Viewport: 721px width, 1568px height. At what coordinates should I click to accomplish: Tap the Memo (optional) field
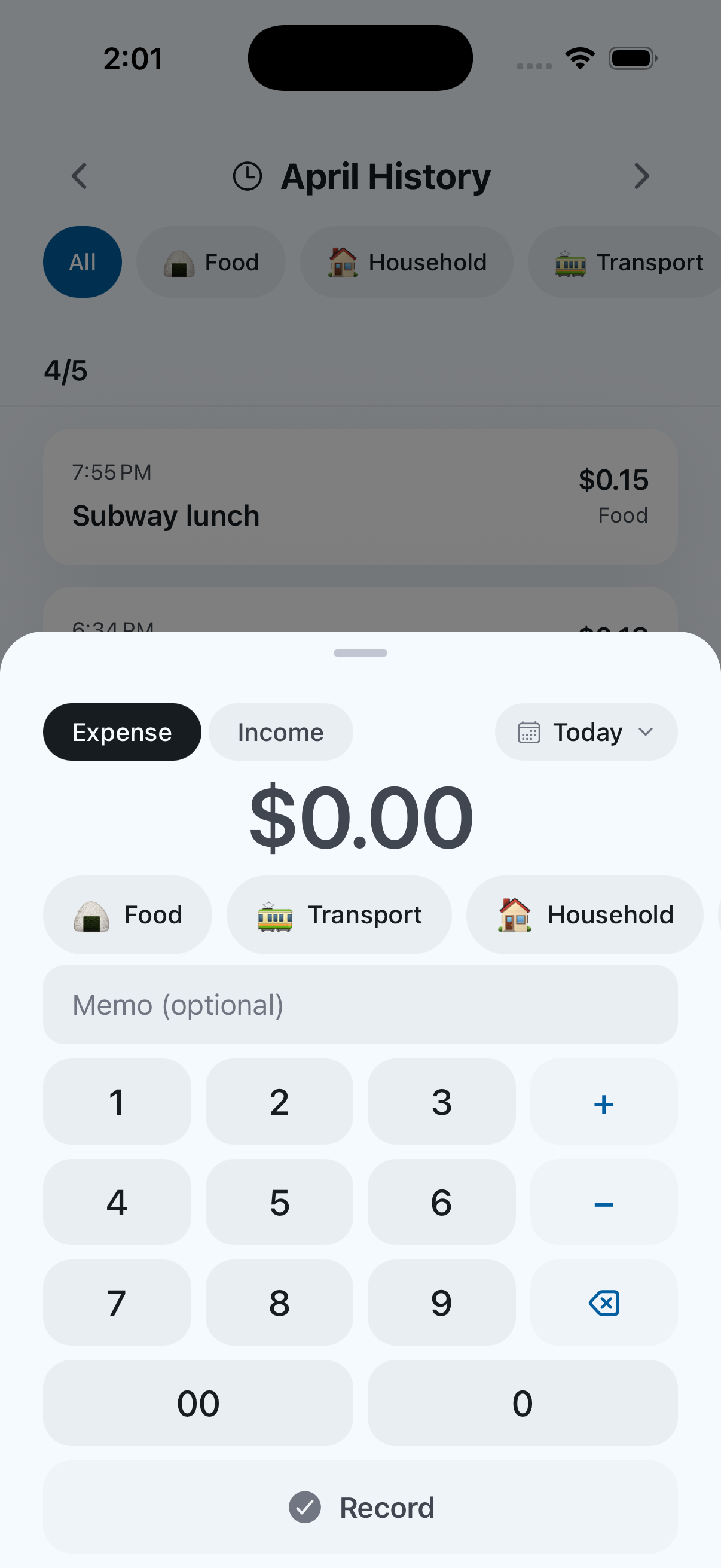360,1004
